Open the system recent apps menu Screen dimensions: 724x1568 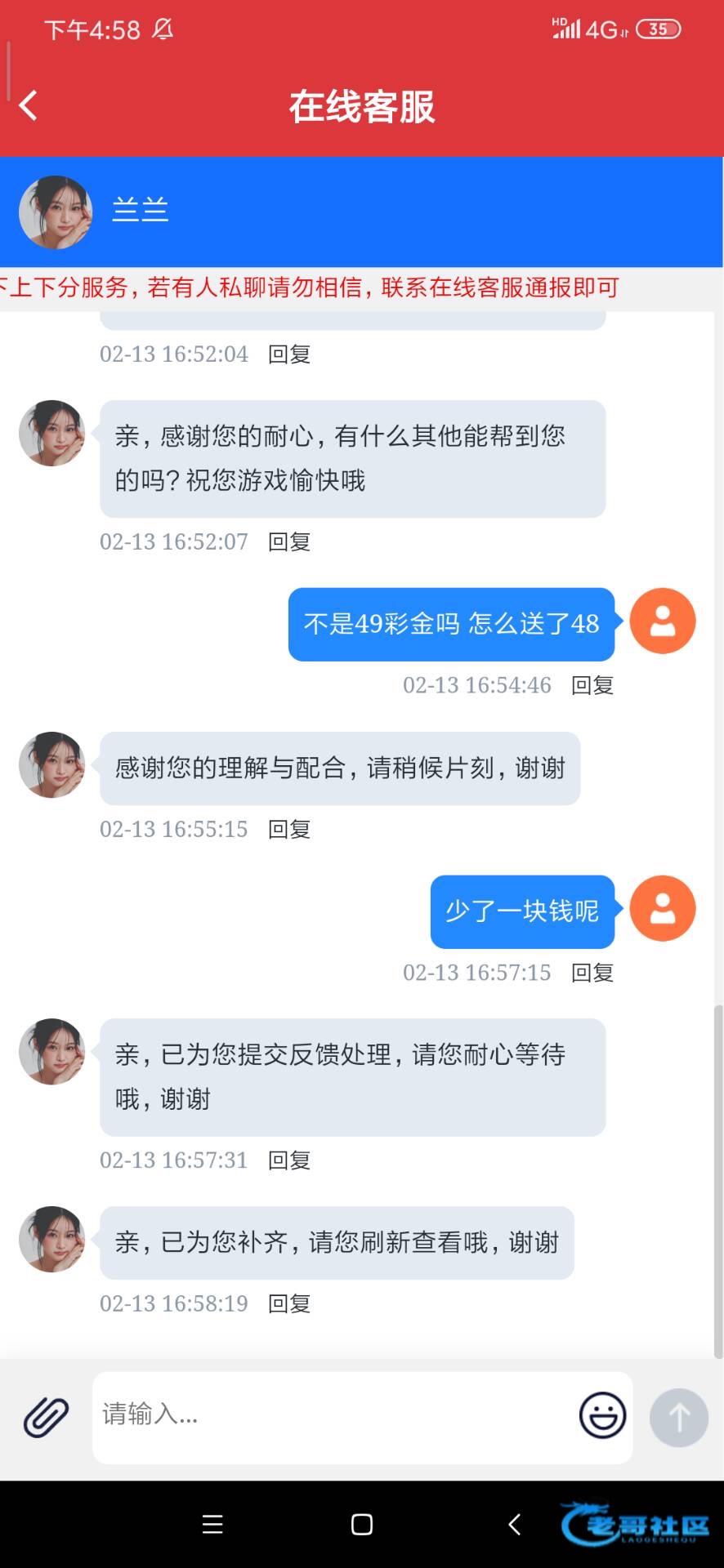click(x=212, y=1525)
